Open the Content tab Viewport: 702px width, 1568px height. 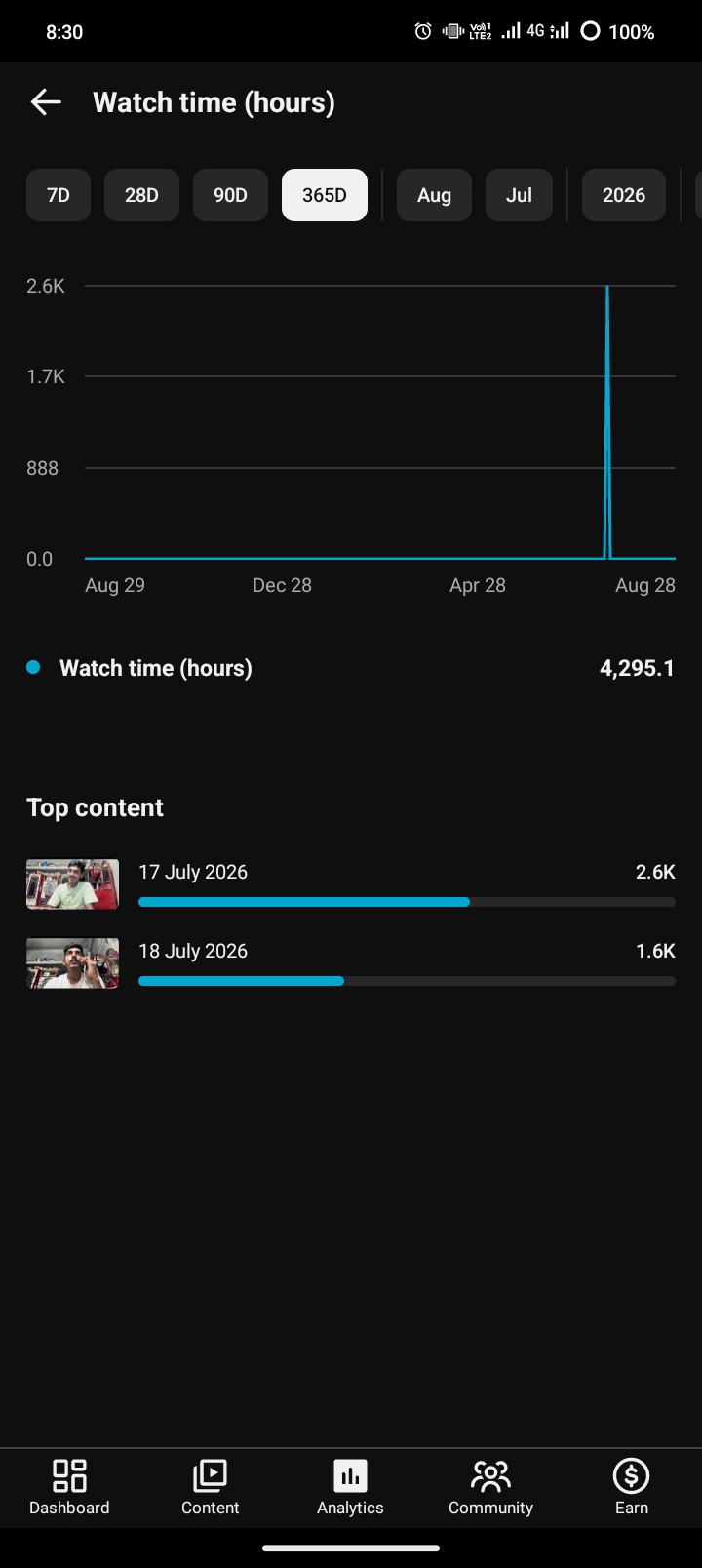pos(210,1487)
